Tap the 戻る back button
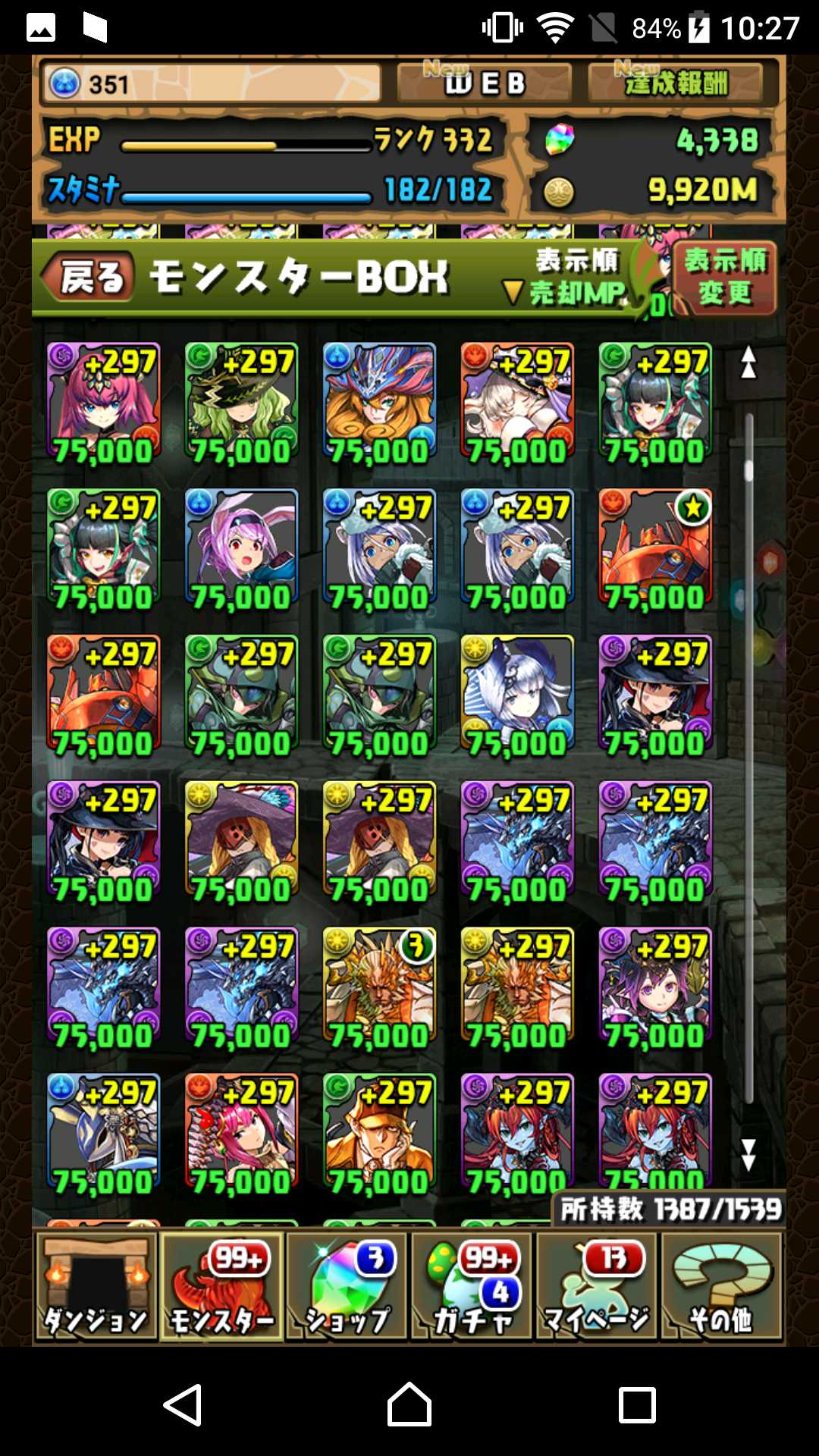This screenshot has width=819, height=1456. tap(87, 277)
